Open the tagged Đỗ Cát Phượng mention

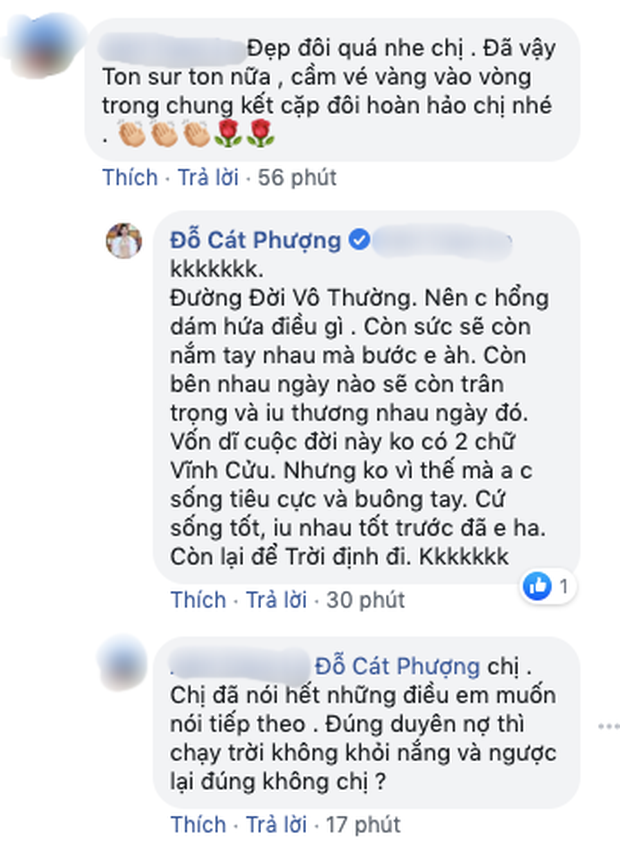[398, 667]
